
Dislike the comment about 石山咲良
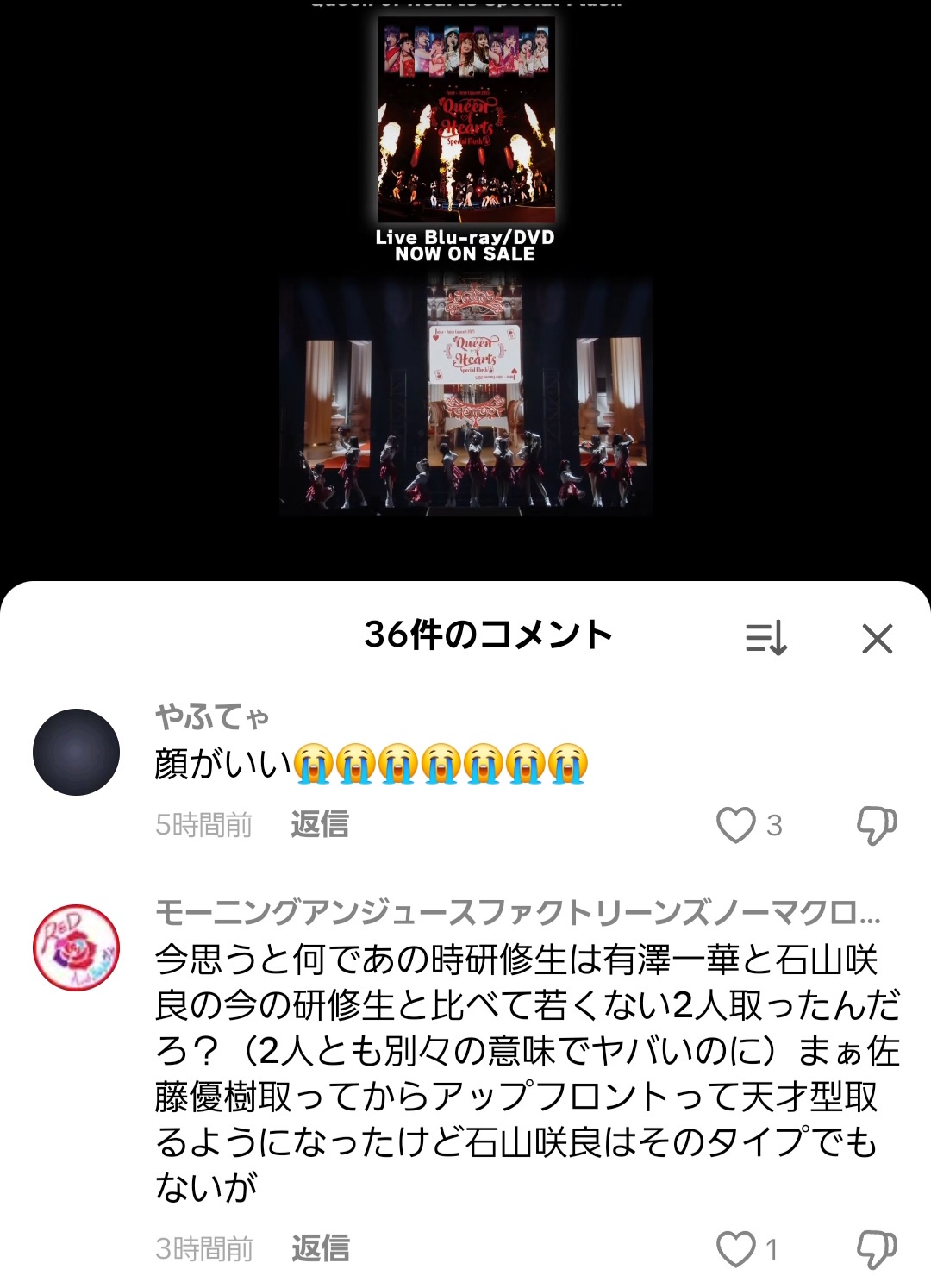point(876,1248)
